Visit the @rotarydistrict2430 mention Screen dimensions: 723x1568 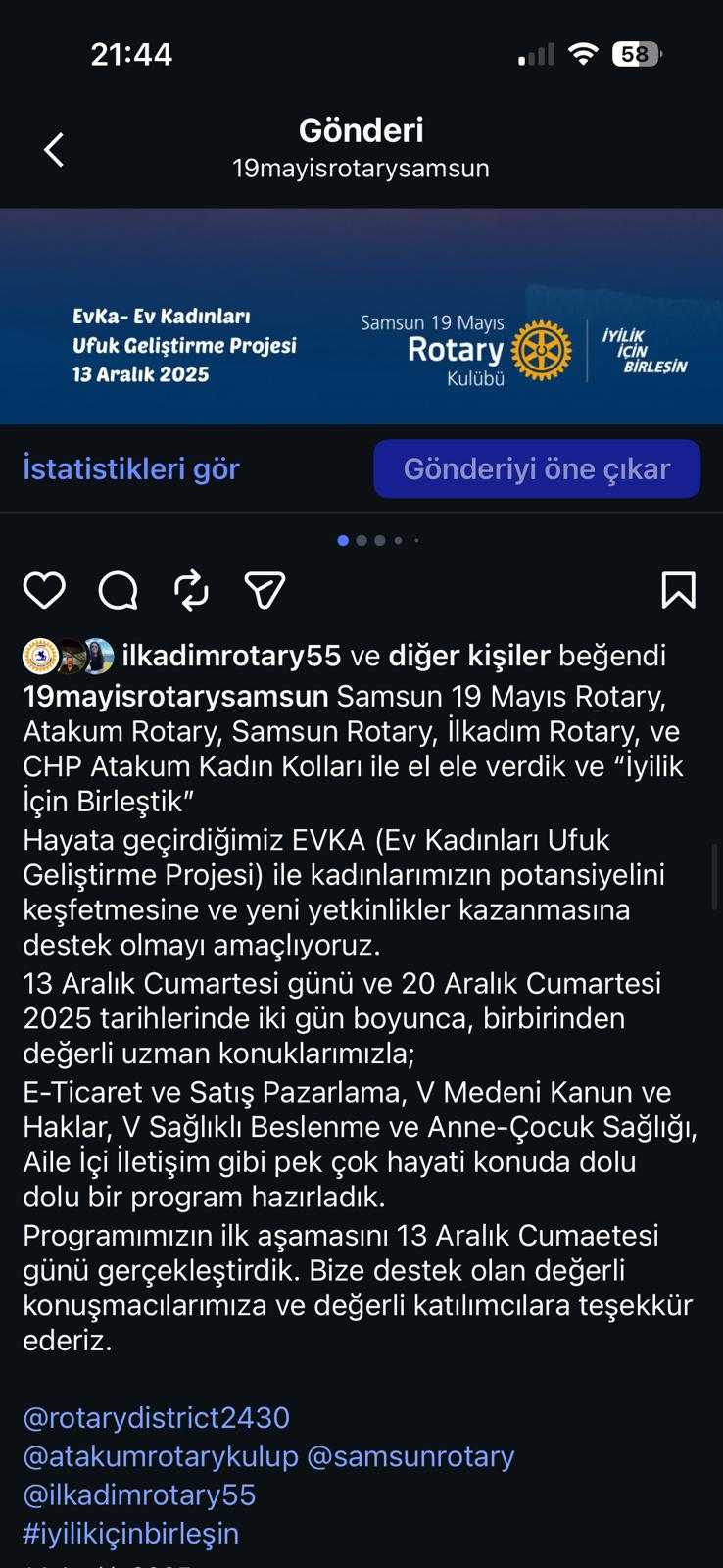coord(157,1418)
